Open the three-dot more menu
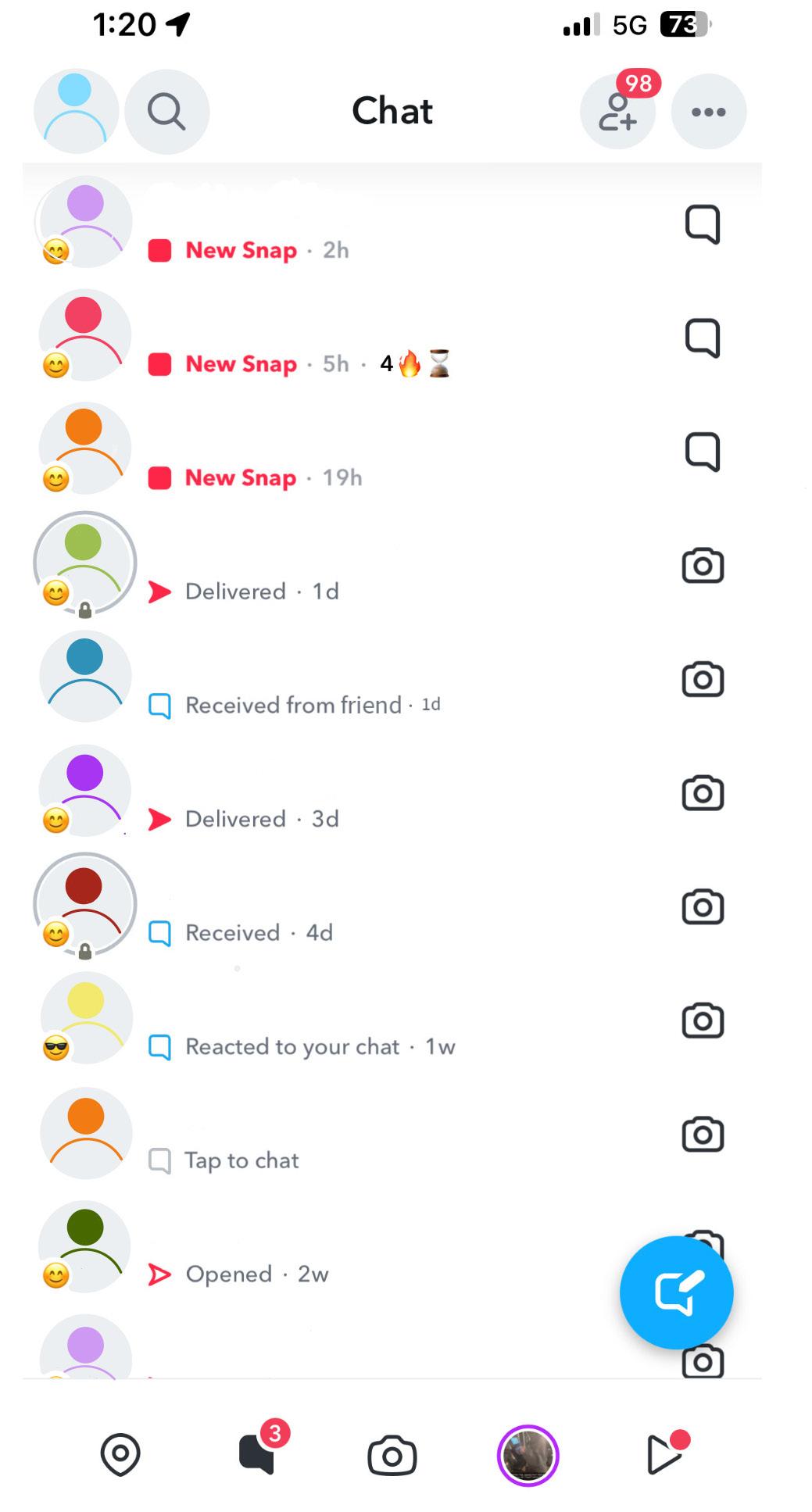812x1512 pixels. coord(708,111)
